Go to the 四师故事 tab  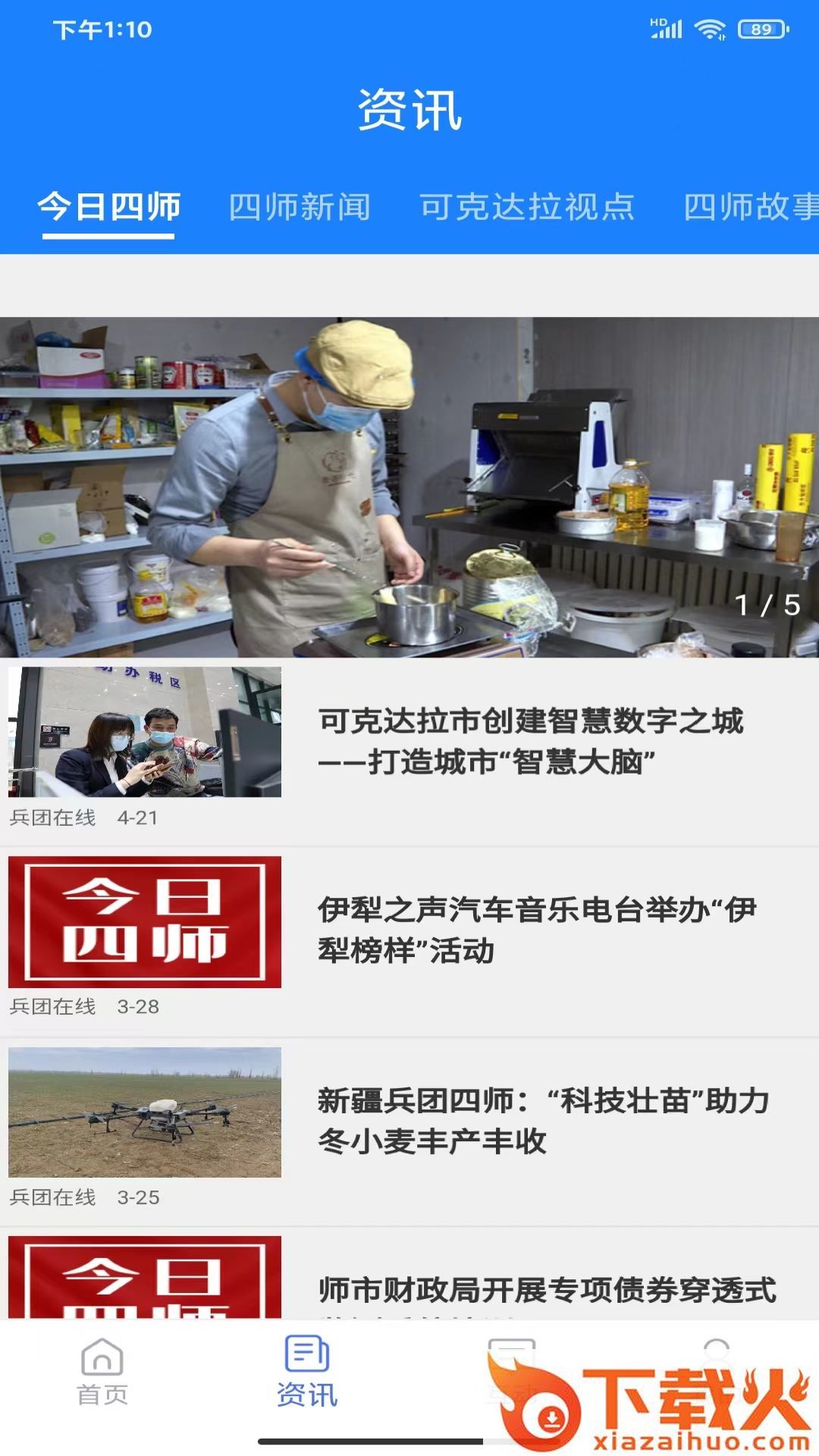[x=751, y=207]
